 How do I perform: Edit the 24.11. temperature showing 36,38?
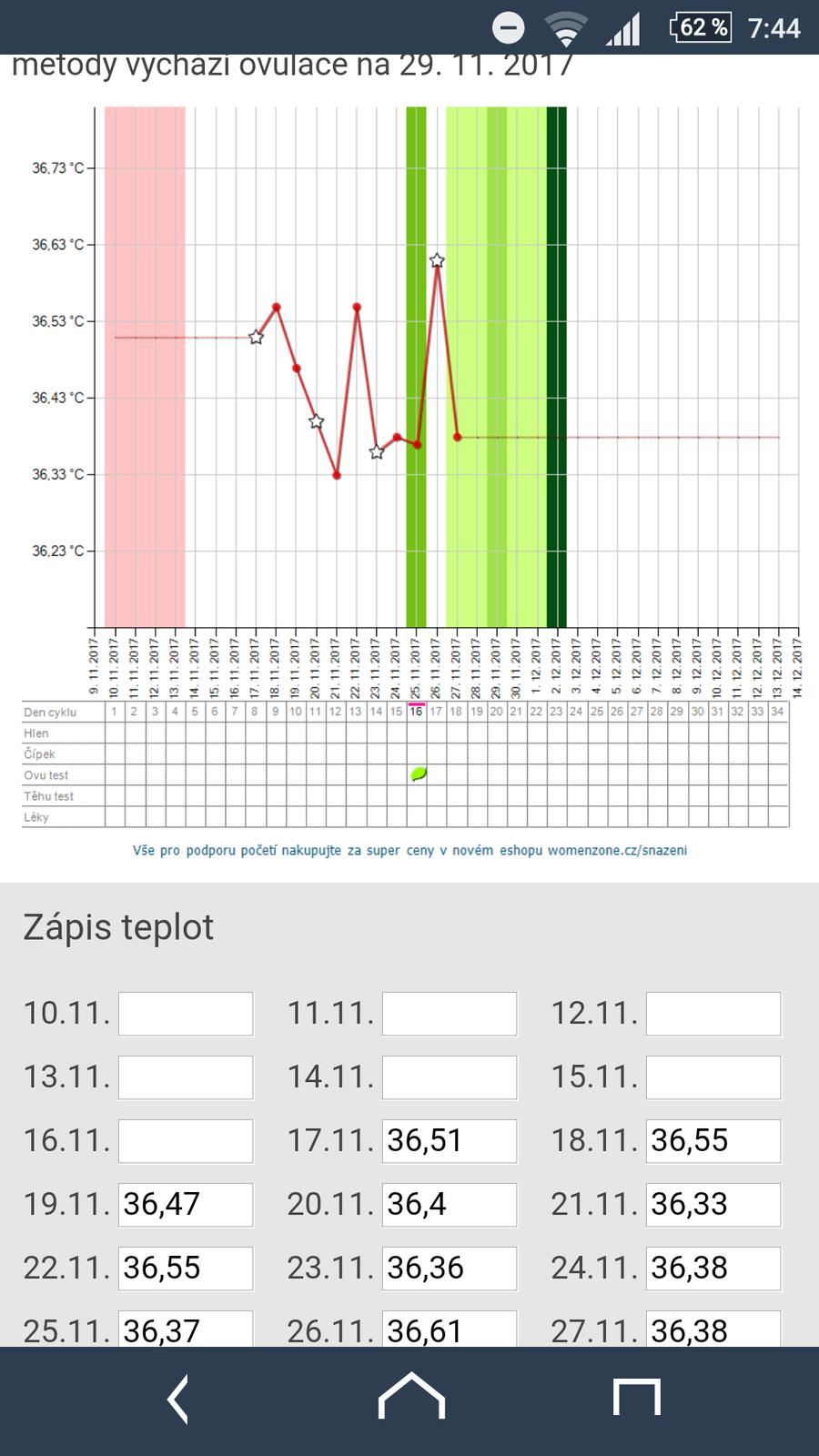(713, 1269)
